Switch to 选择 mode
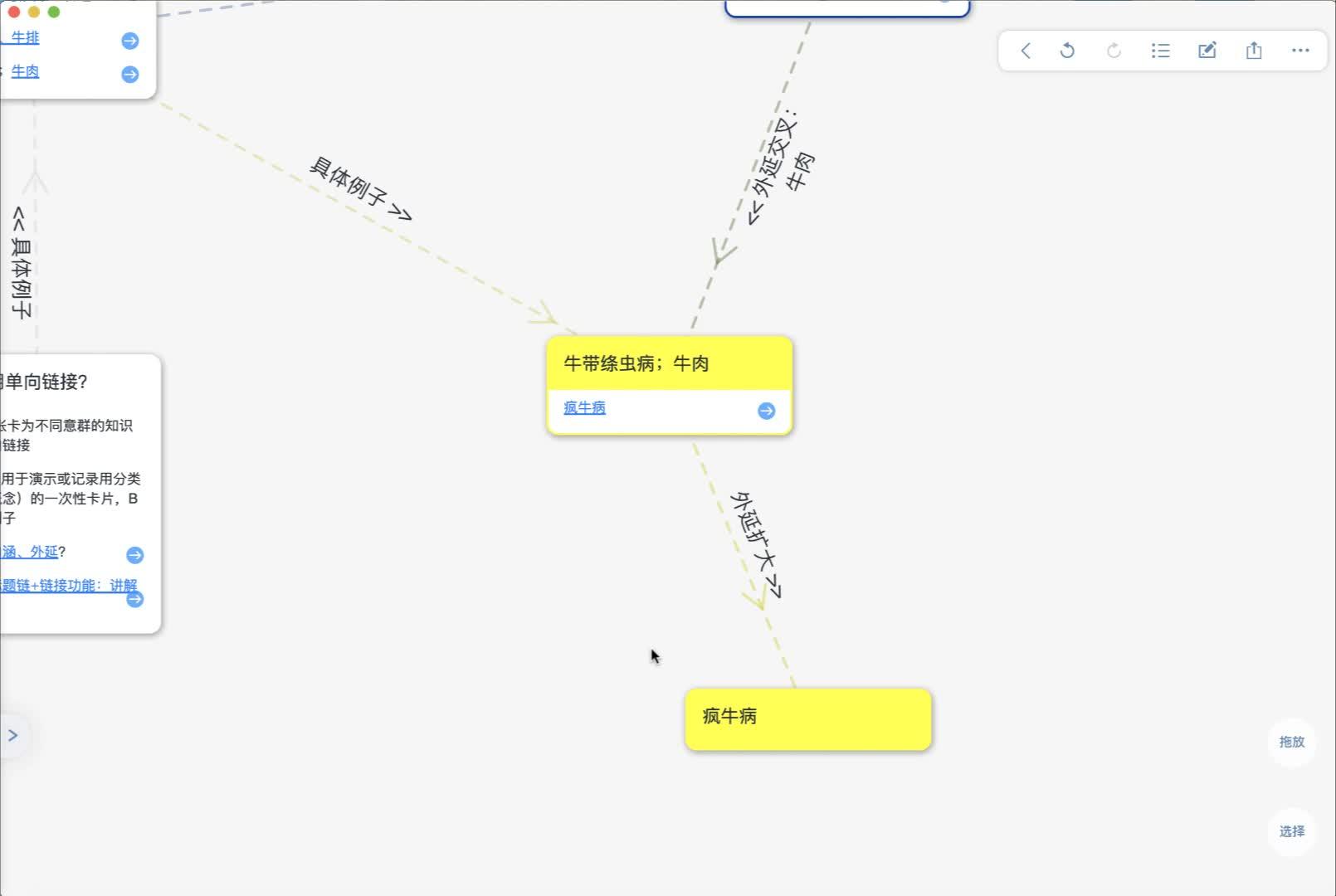 pos(1291,831)
